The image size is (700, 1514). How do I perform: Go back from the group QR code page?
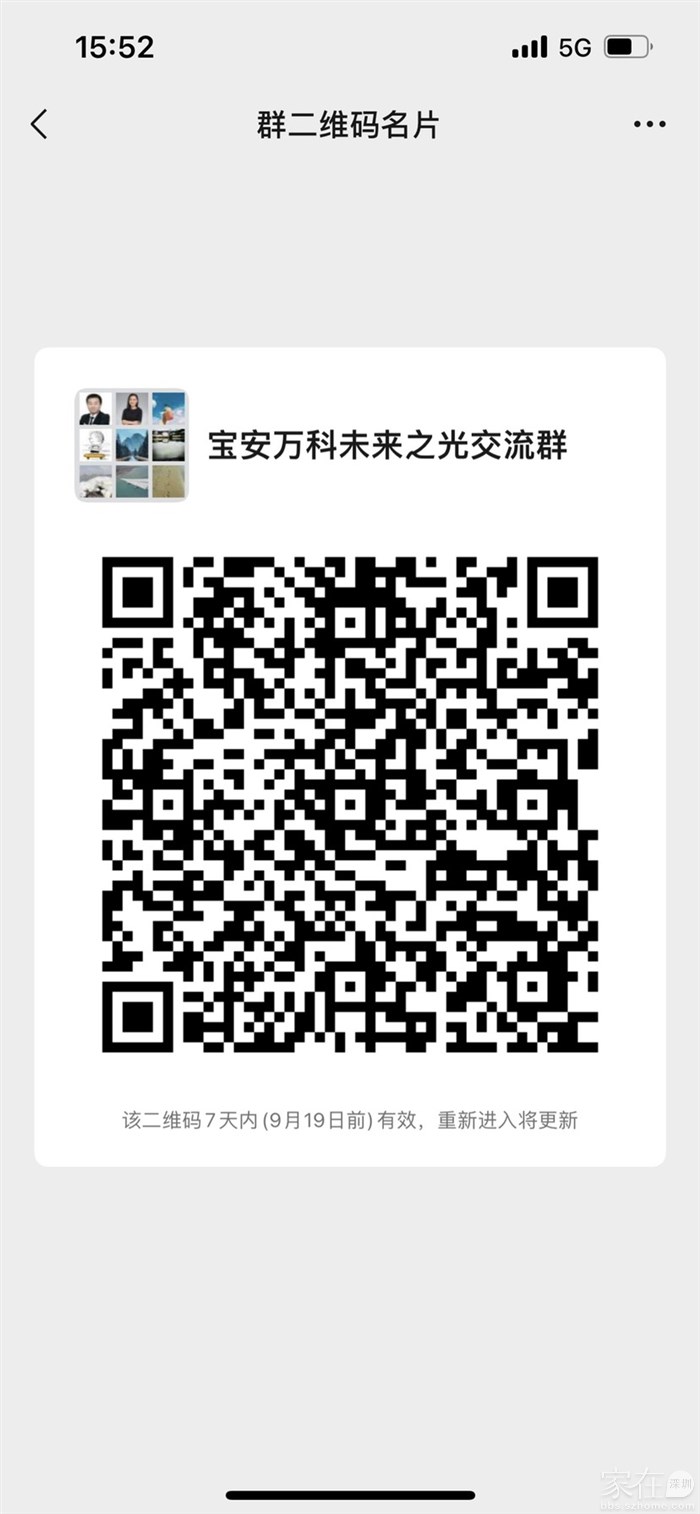[39, 125]
